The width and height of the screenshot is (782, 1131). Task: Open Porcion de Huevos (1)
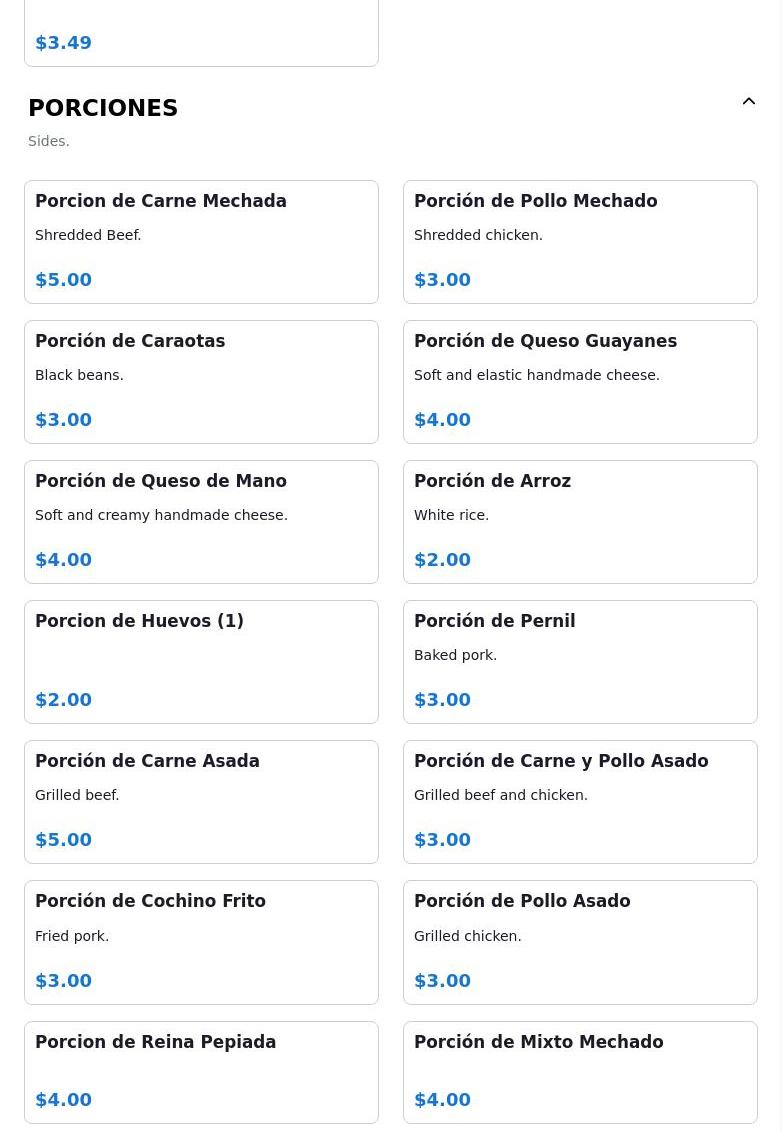pyautogui.click(x=201, y=662)
